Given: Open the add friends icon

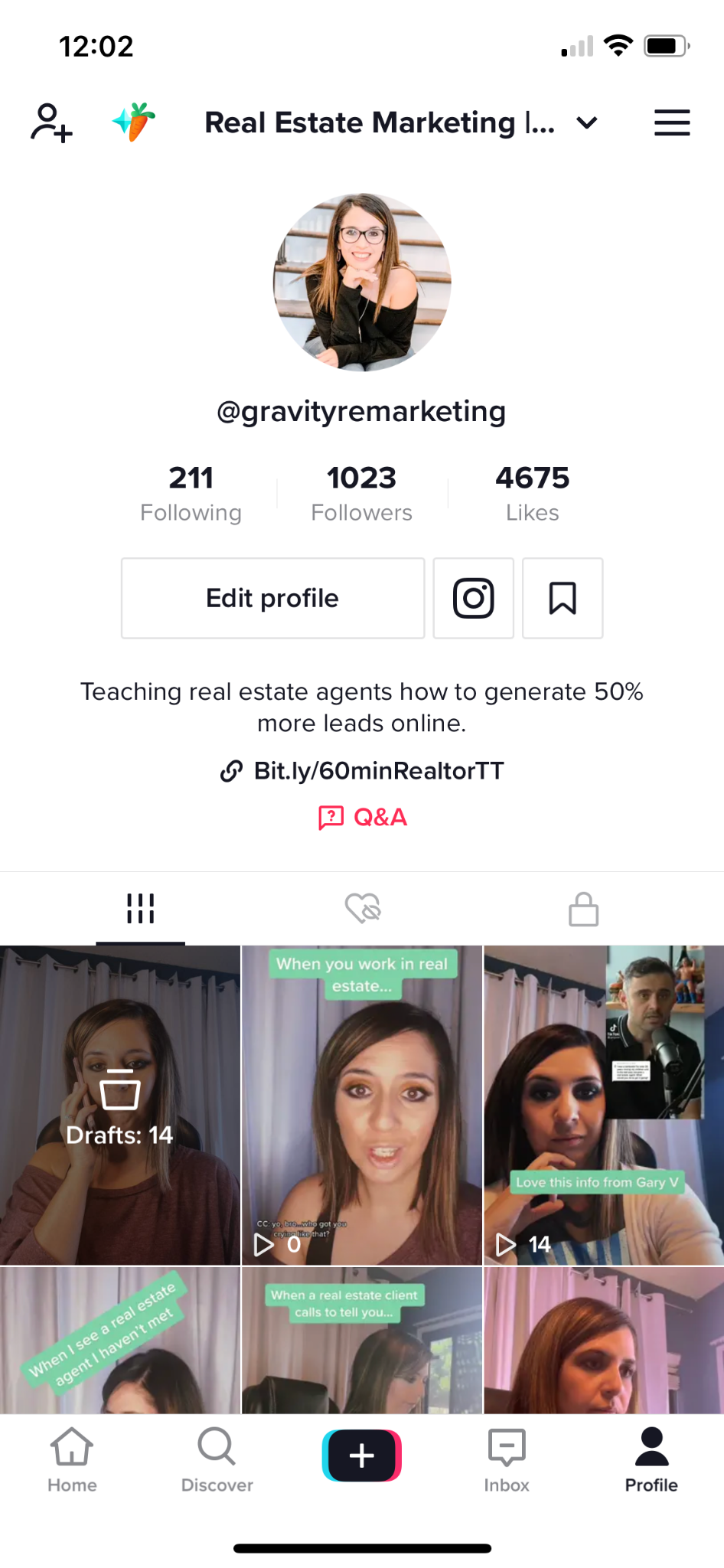Looking at the screenshot, I should coord(51,122).
